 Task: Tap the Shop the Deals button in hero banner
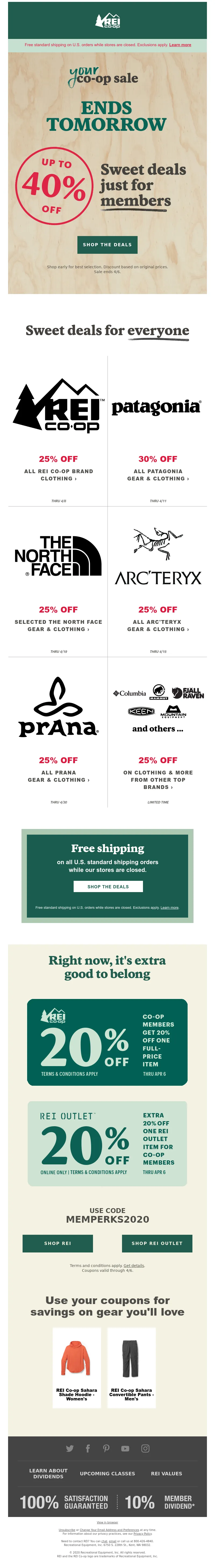pos(107,244)
